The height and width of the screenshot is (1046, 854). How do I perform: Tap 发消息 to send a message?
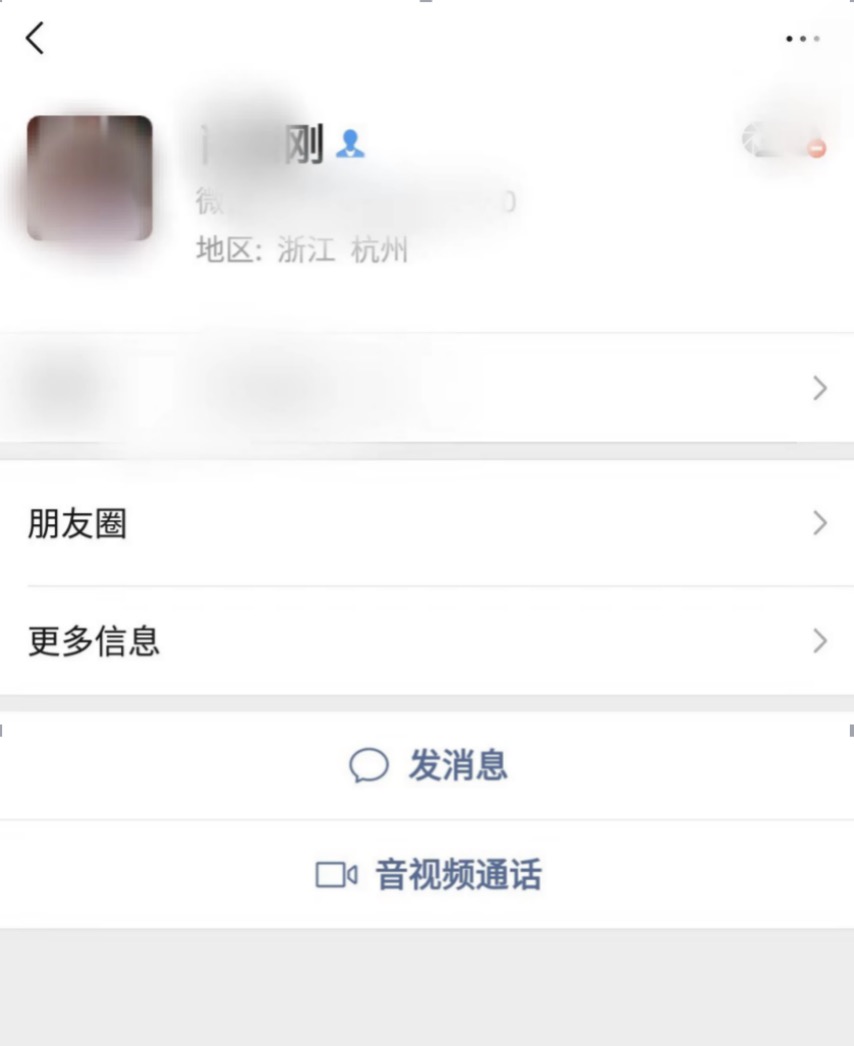pyautogui.click(x=428, y=766)
